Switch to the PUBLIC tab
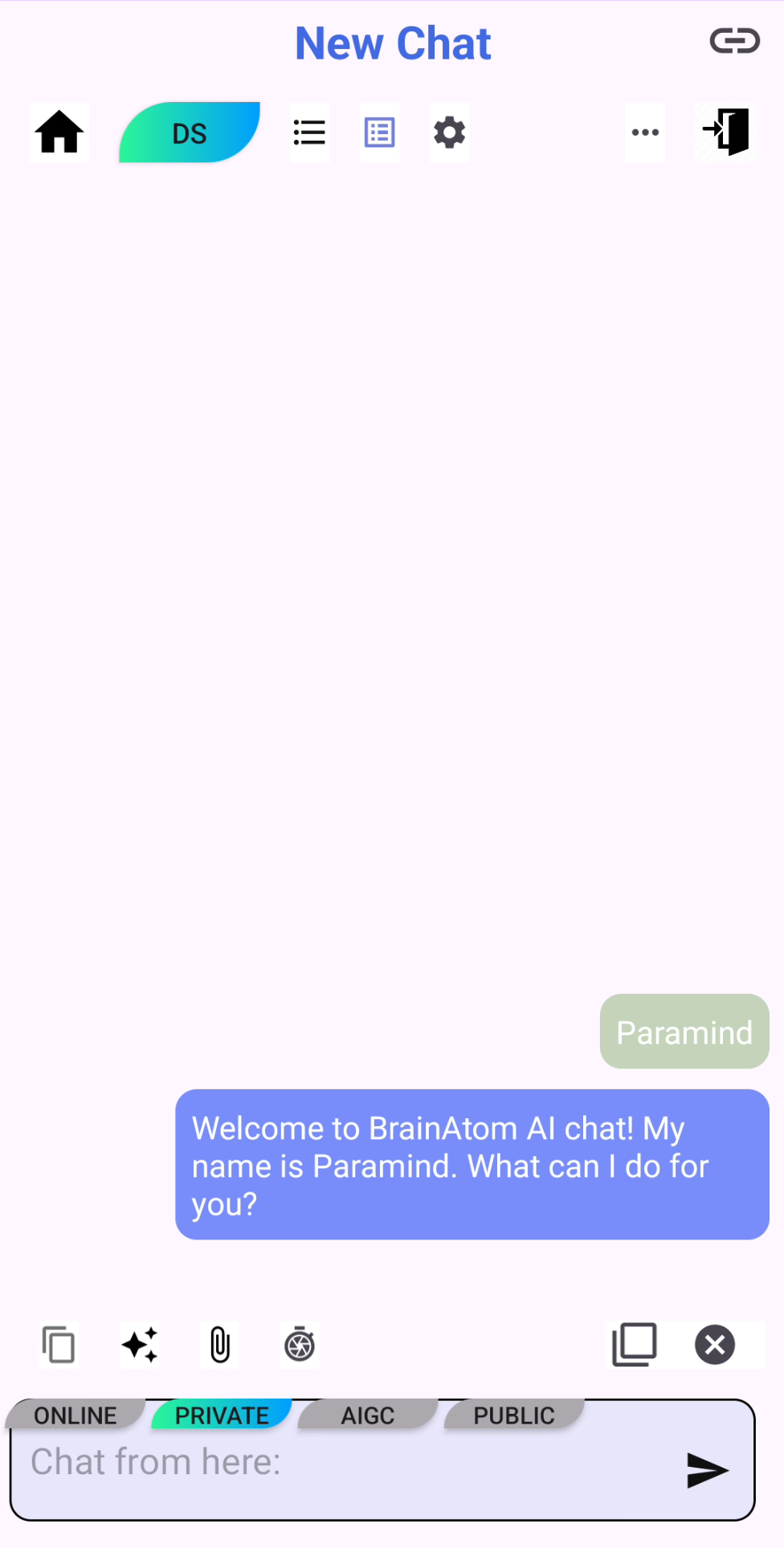This screenshot has height=1548, width=784. (514, 1415)
